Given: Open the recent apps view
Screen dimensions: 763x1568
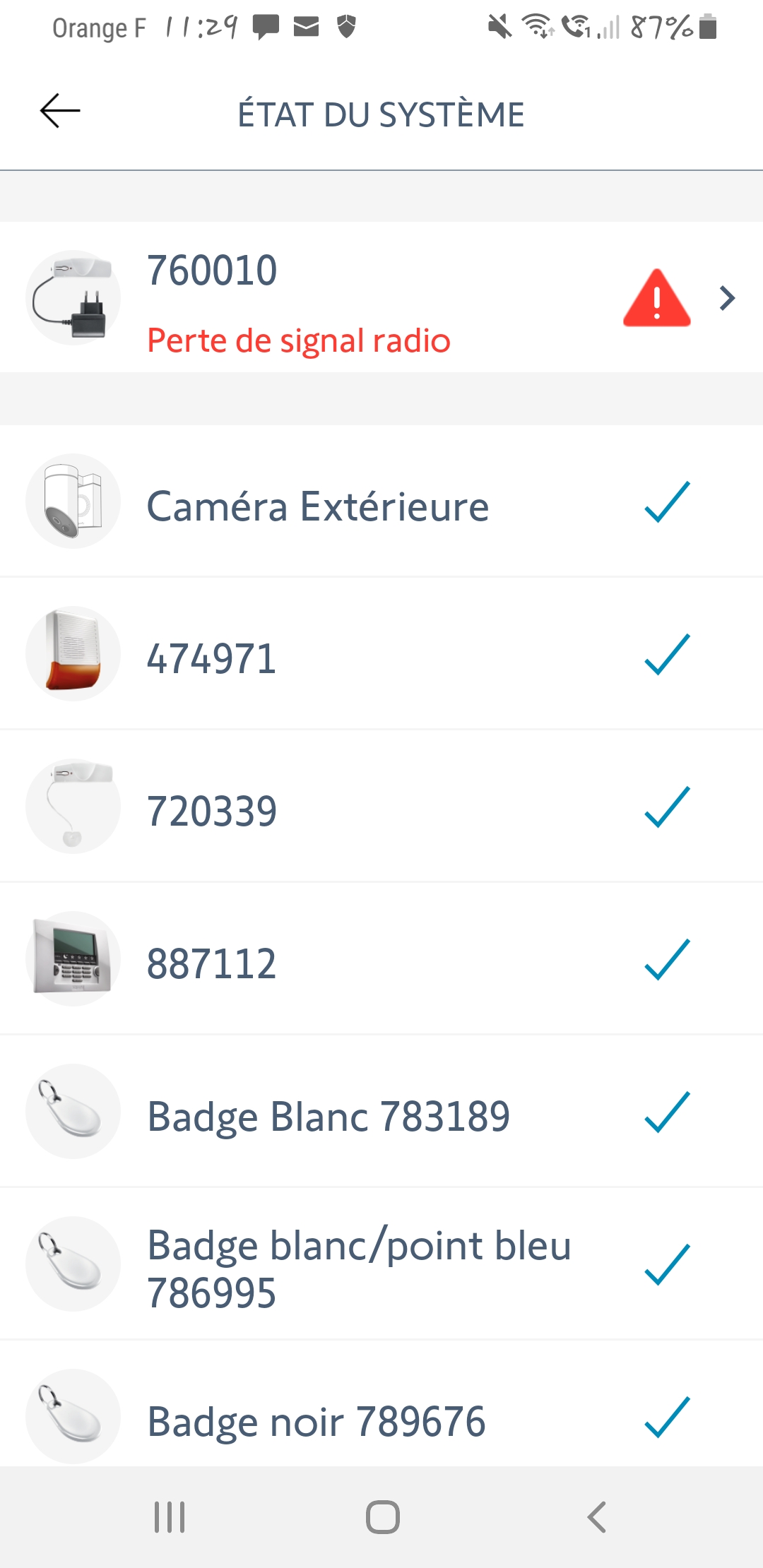Looking at the screenshot, I should [170, 1516].
